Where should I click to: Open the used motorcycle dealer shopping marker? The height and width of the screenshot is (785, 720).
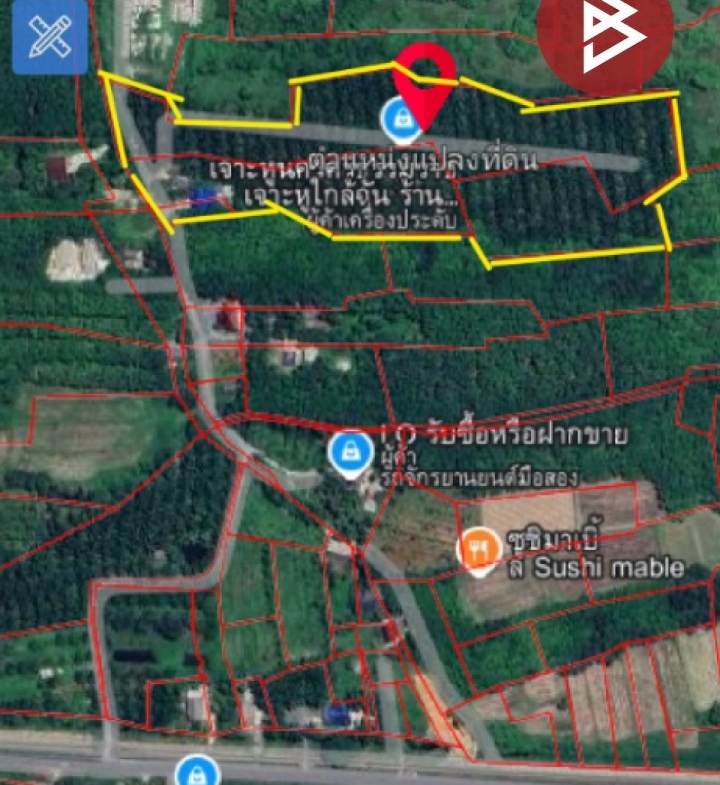351,454
